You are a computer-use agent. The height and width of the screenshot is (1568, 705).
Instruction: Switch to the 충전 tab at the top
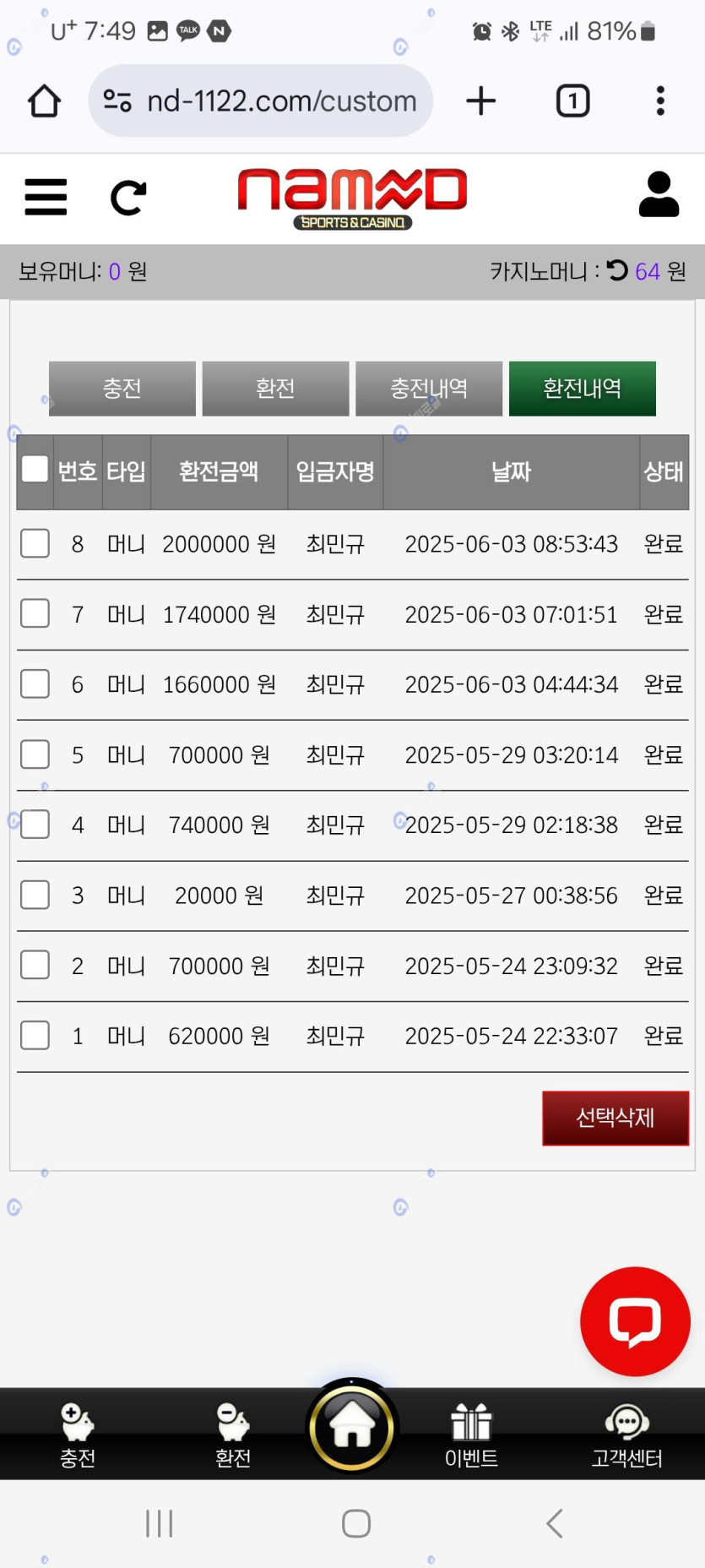point(122,389)
